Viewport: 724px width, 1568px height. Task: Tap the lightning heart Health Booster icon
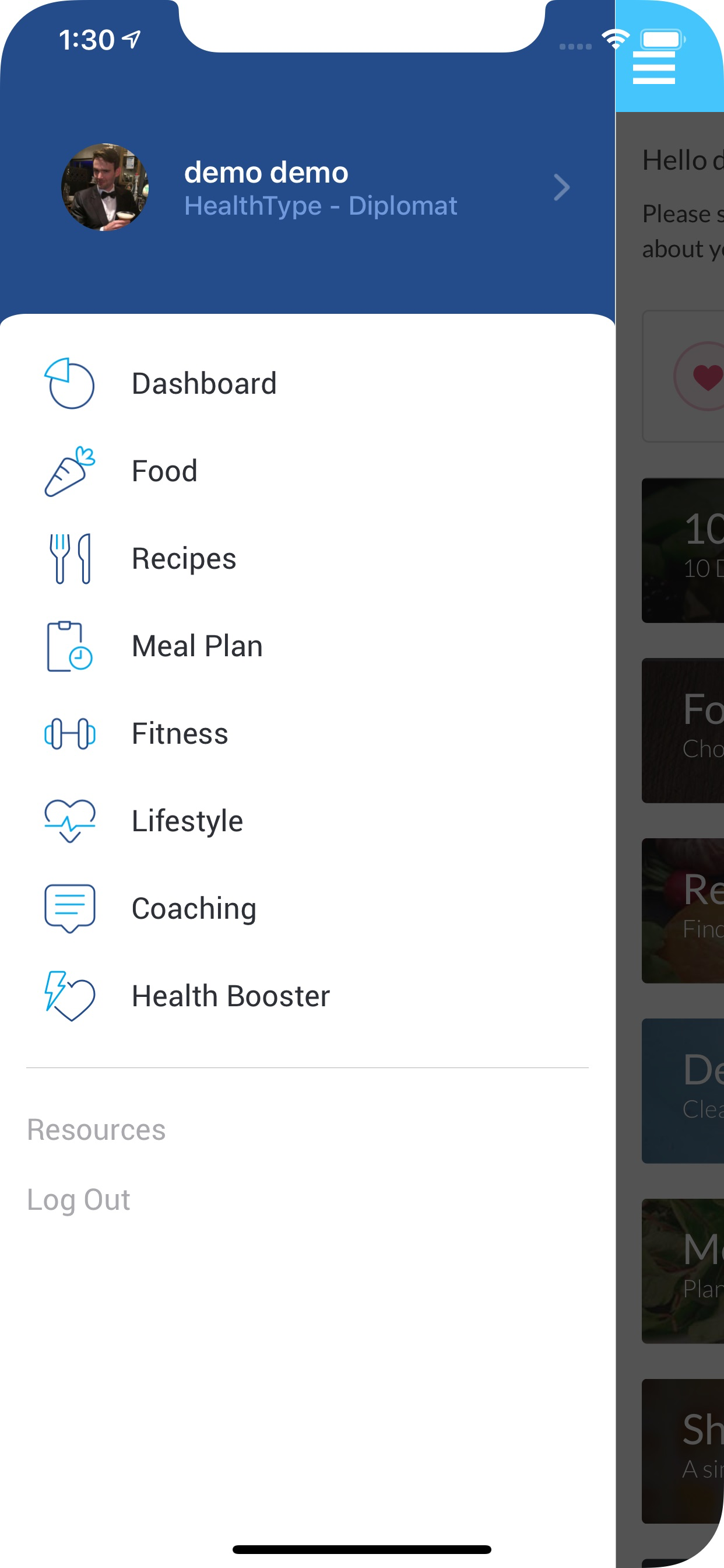[70, 995]
